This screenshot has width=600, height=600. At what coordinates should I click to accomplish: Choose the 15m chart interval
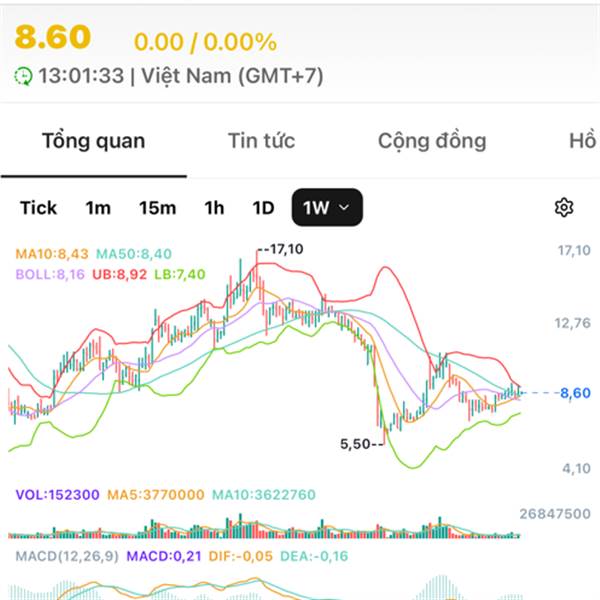pyautogui.click(x=158, y=208)
